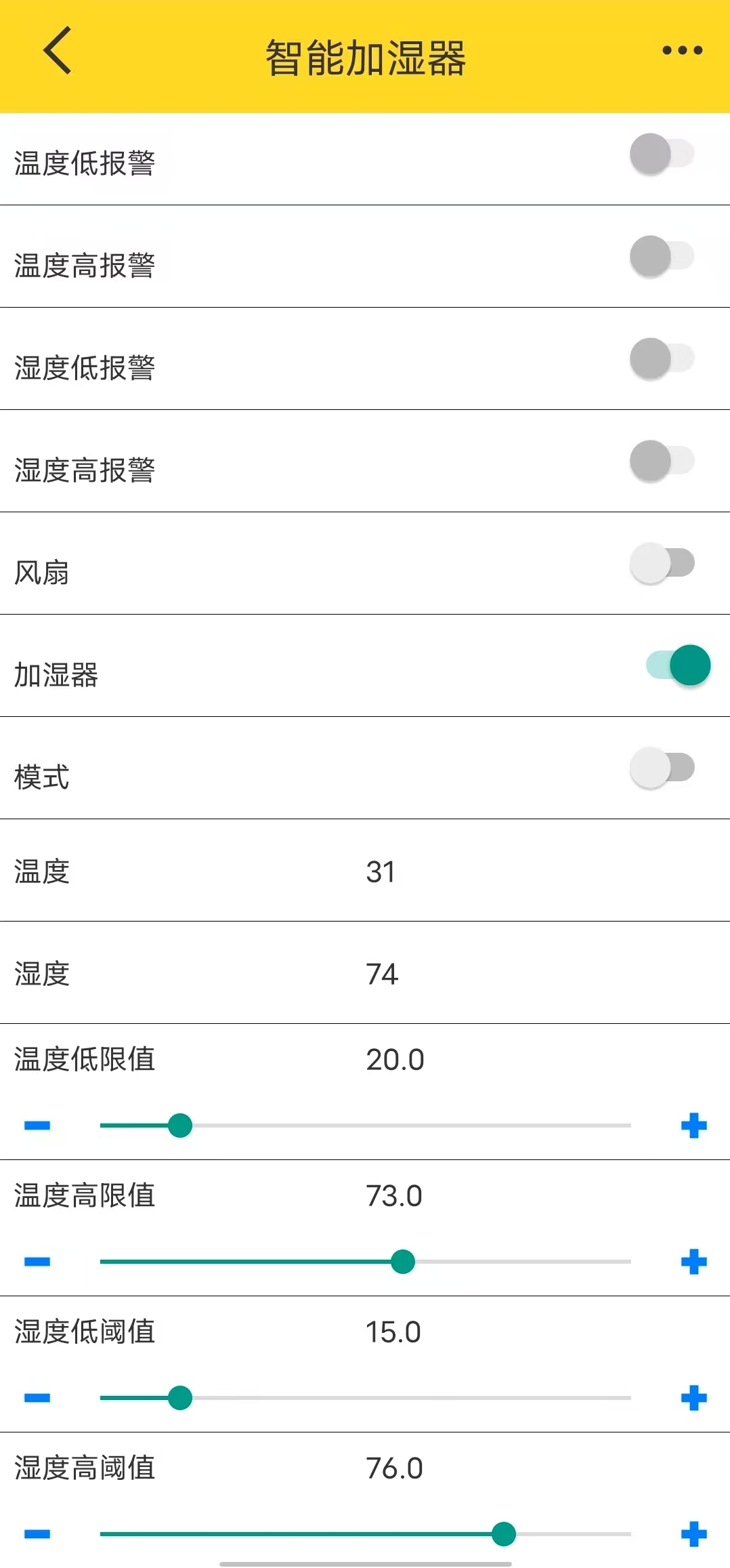
Task: Increase 温度高限值 with the plus button
Action: click(693, 1262)
